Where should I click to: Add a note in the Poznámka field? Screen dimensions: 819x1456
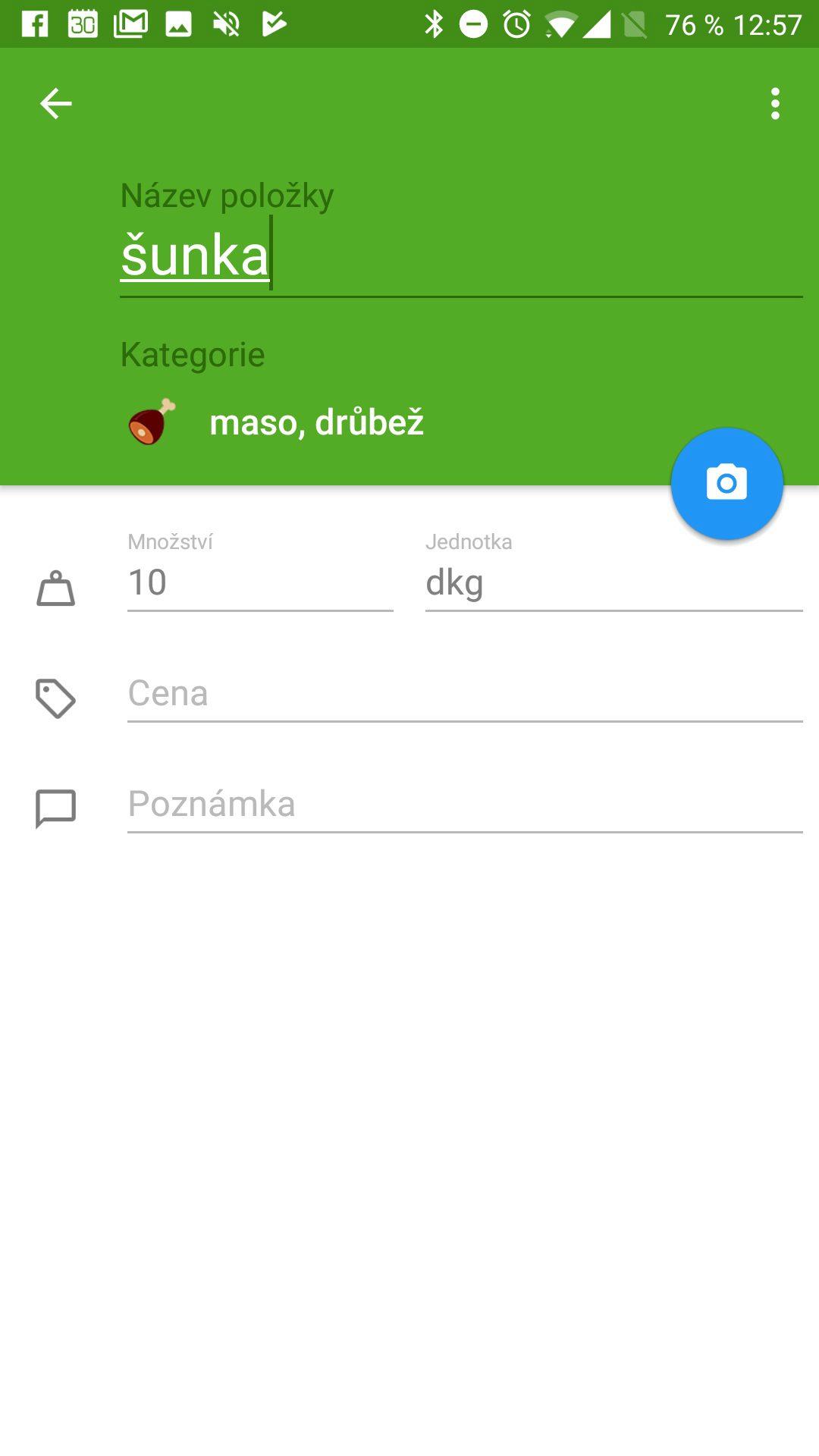click(465, 804)
